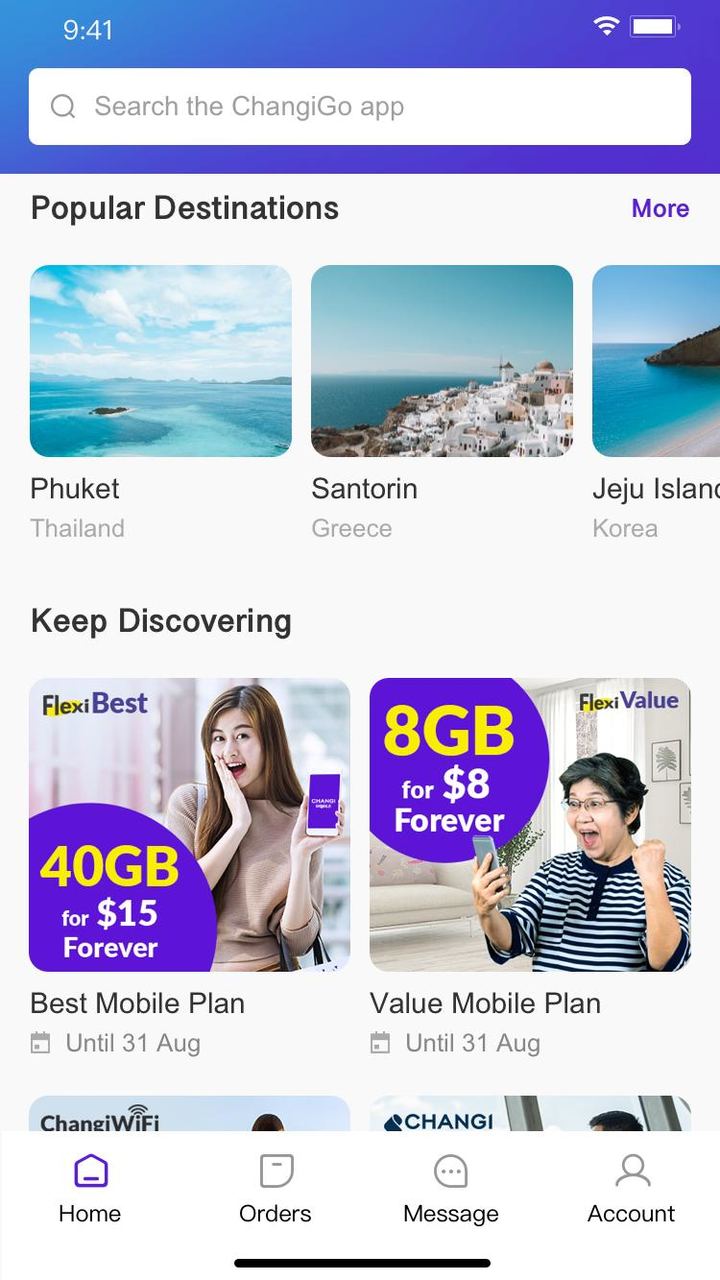The image size is (720, 1280).
Task: Go to the Orders tab
Action: pos(275,1188)
